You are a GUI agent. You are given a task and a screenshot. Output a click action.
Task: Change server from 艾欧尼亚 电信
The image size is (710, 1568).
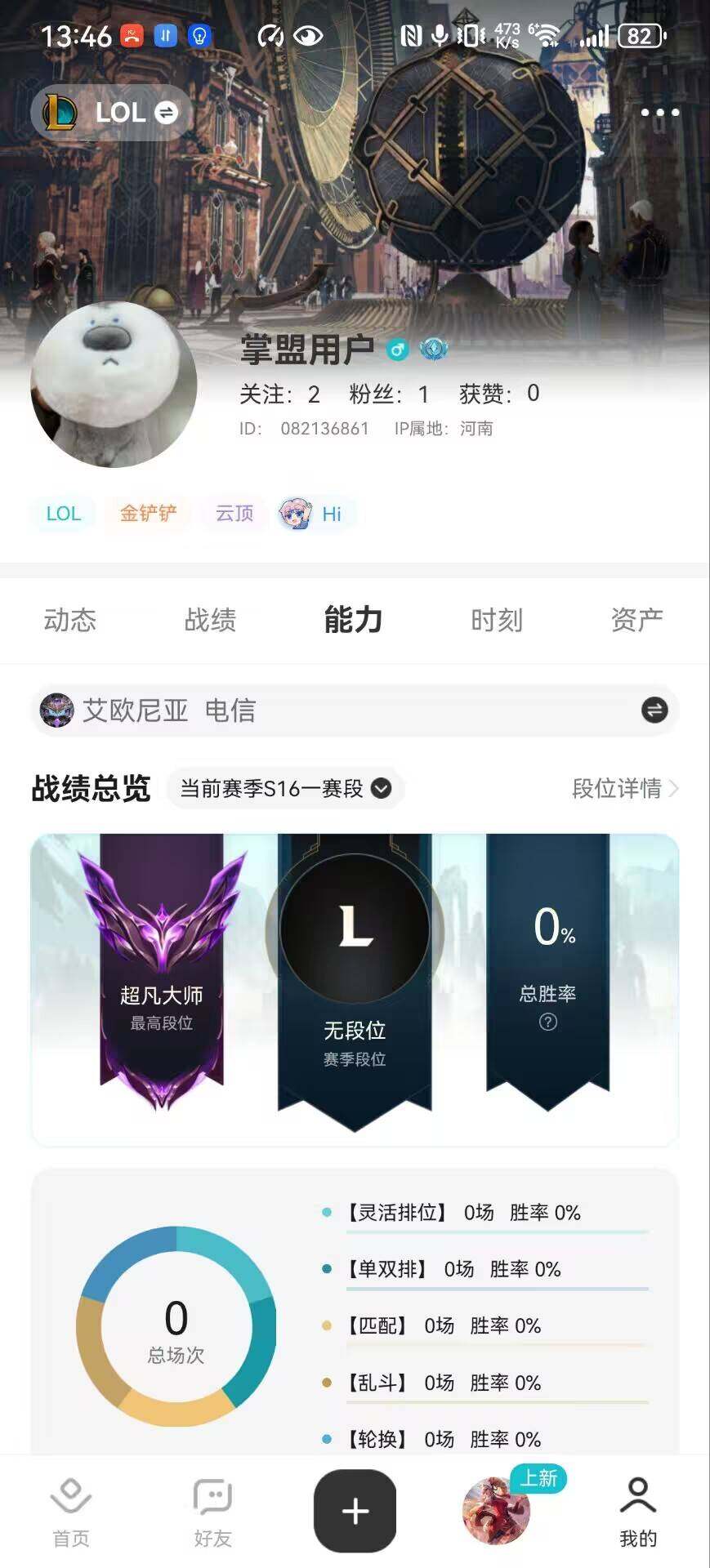[355, 710]
